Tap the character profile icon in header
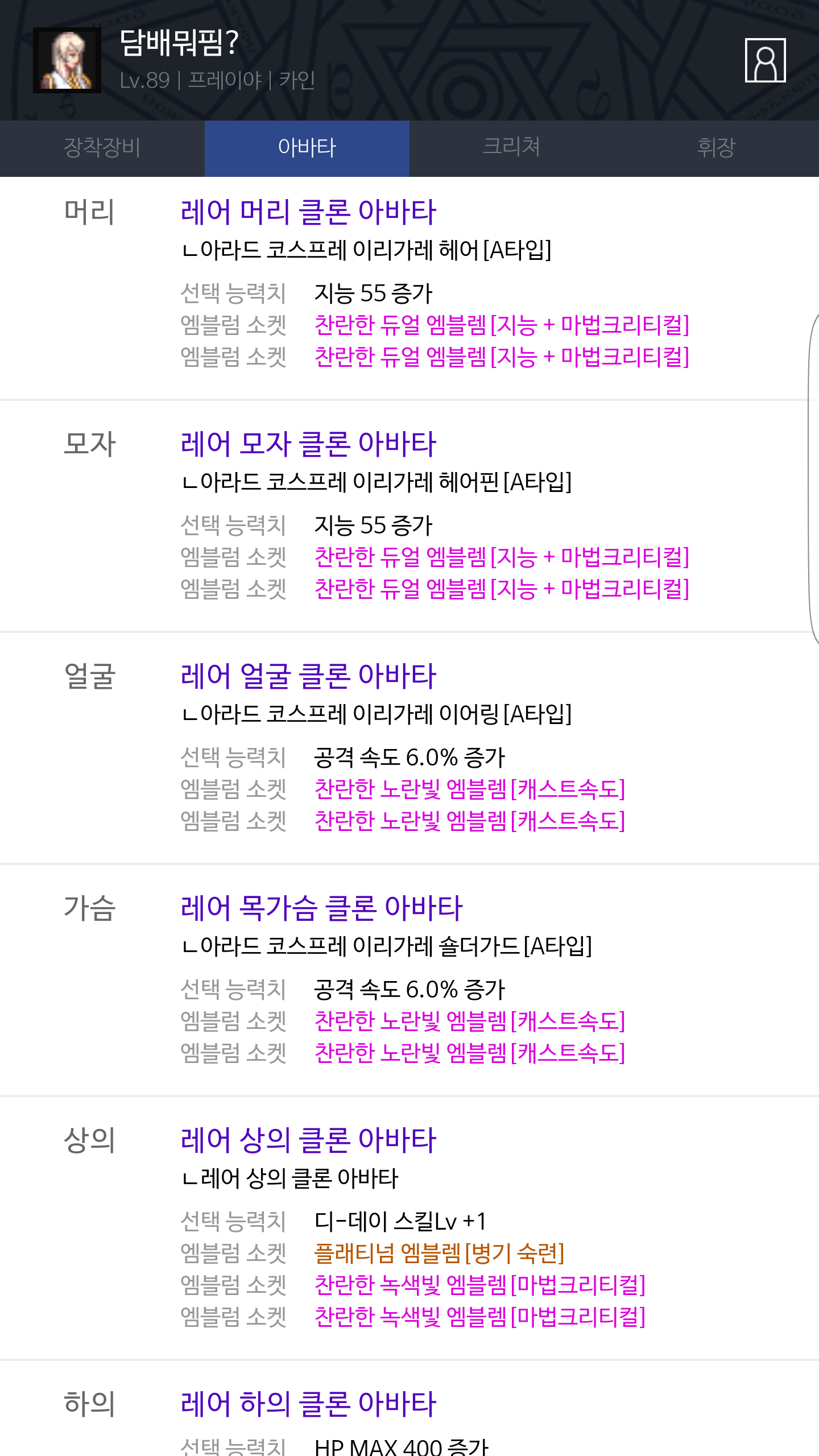 765,60
